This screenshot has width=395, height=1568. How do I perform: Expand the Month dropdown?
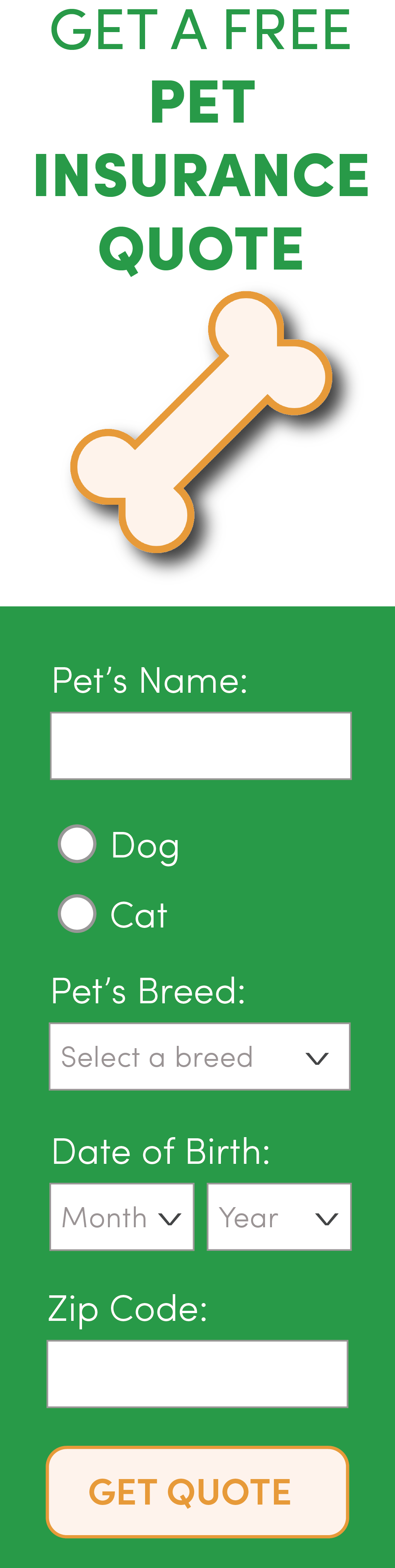(x=122, y=1217)
